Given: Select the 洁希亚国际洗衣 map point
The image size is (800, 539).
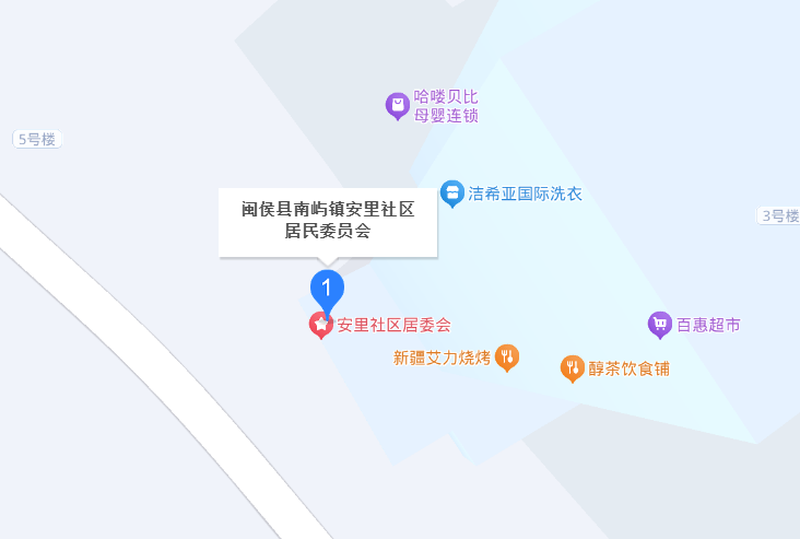Looking at the screenshot, I should [452, 193].
